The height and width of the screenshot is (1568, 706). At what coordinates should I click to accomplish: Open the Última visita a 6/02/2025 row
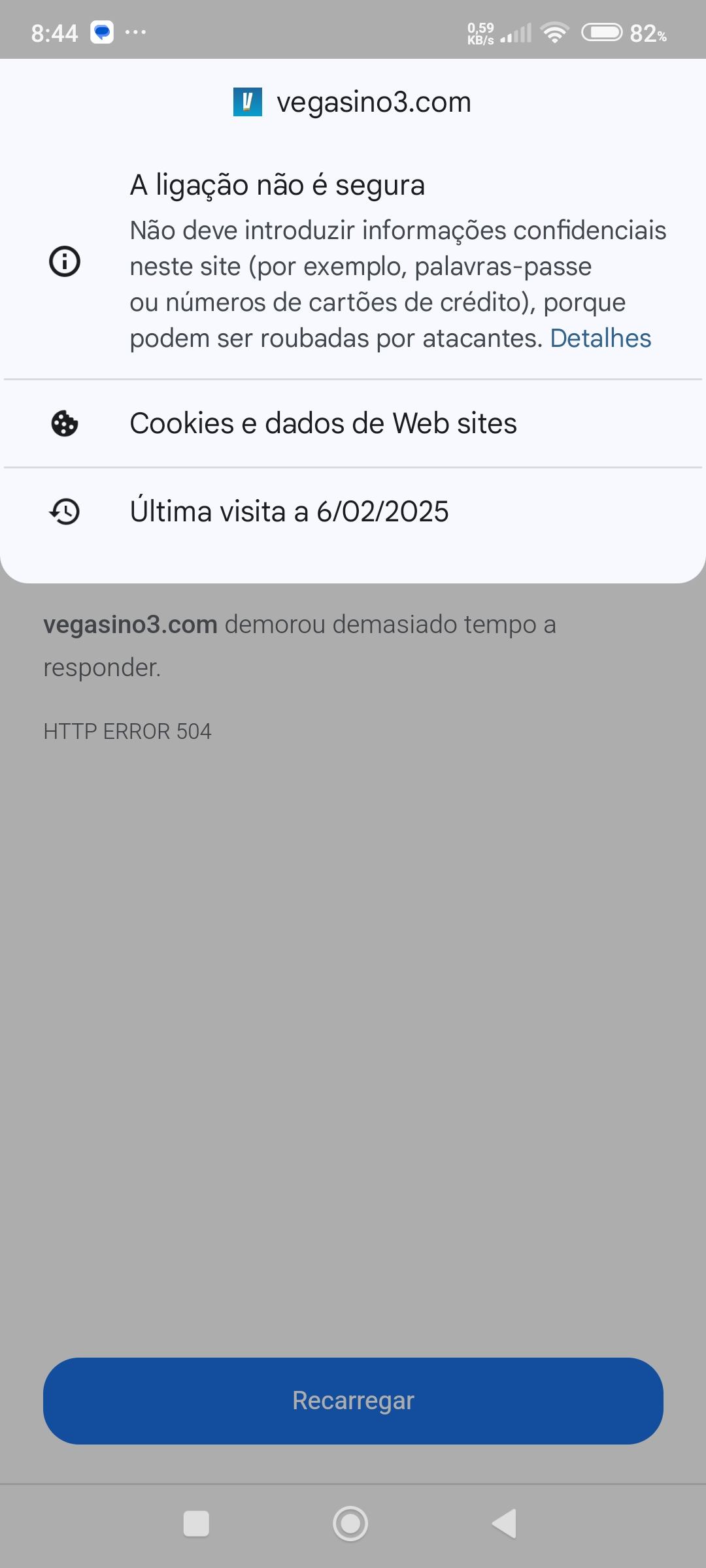click(x=289, y=512)
